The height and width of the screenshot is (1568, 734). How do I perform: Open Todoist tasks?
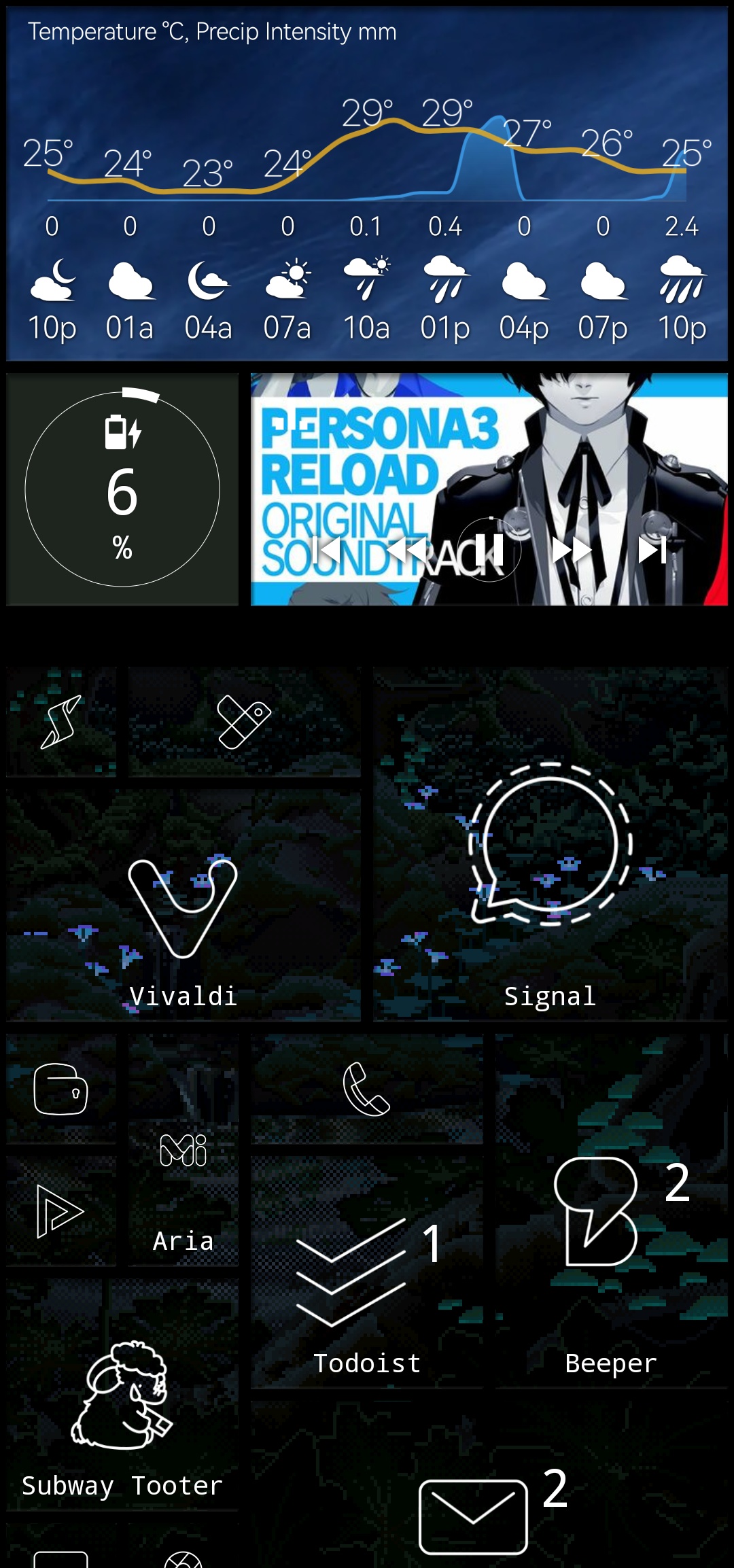(x=366, y=1278)
